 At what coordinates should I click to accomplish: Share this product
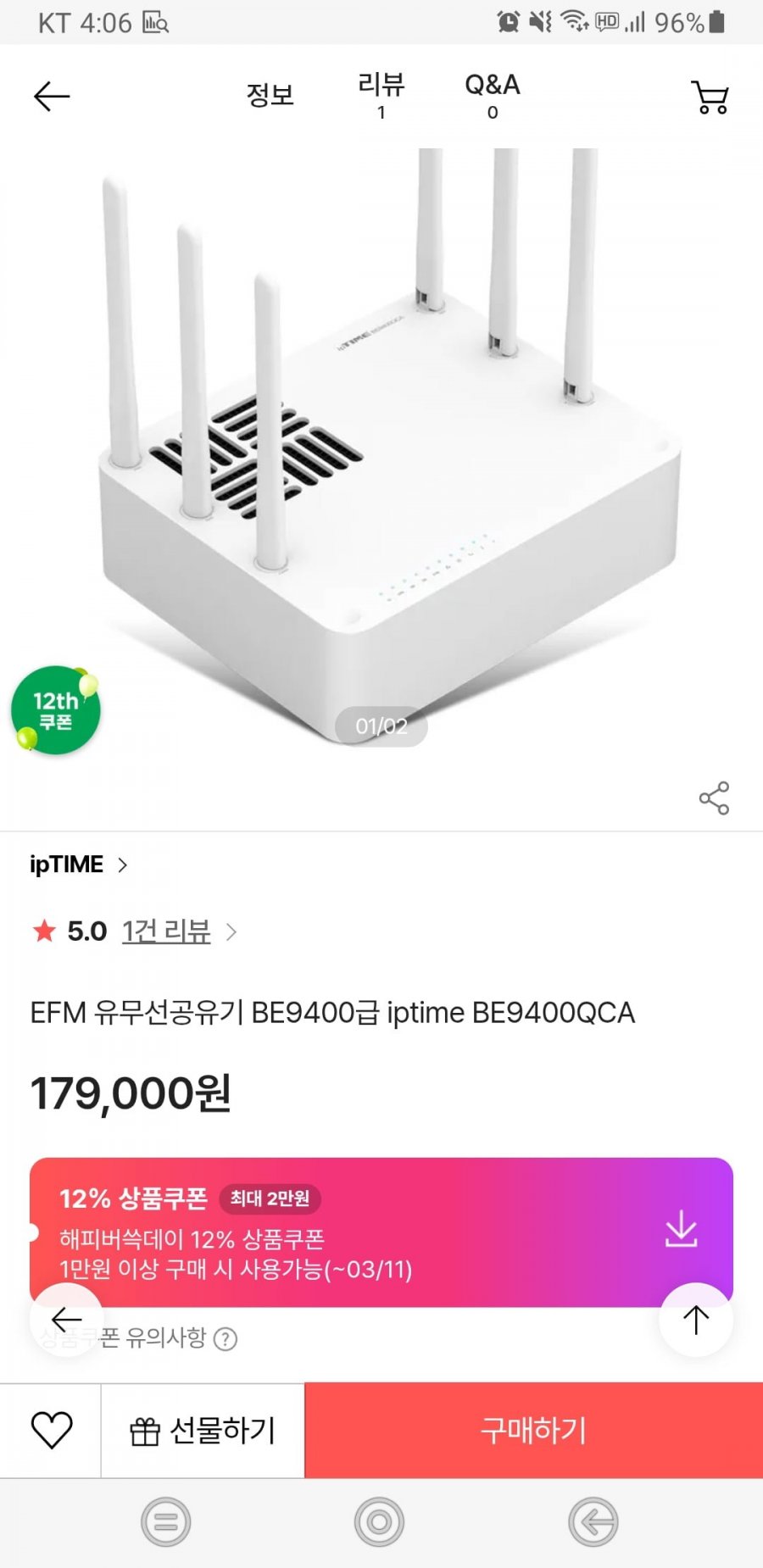[x=714, y=798]
